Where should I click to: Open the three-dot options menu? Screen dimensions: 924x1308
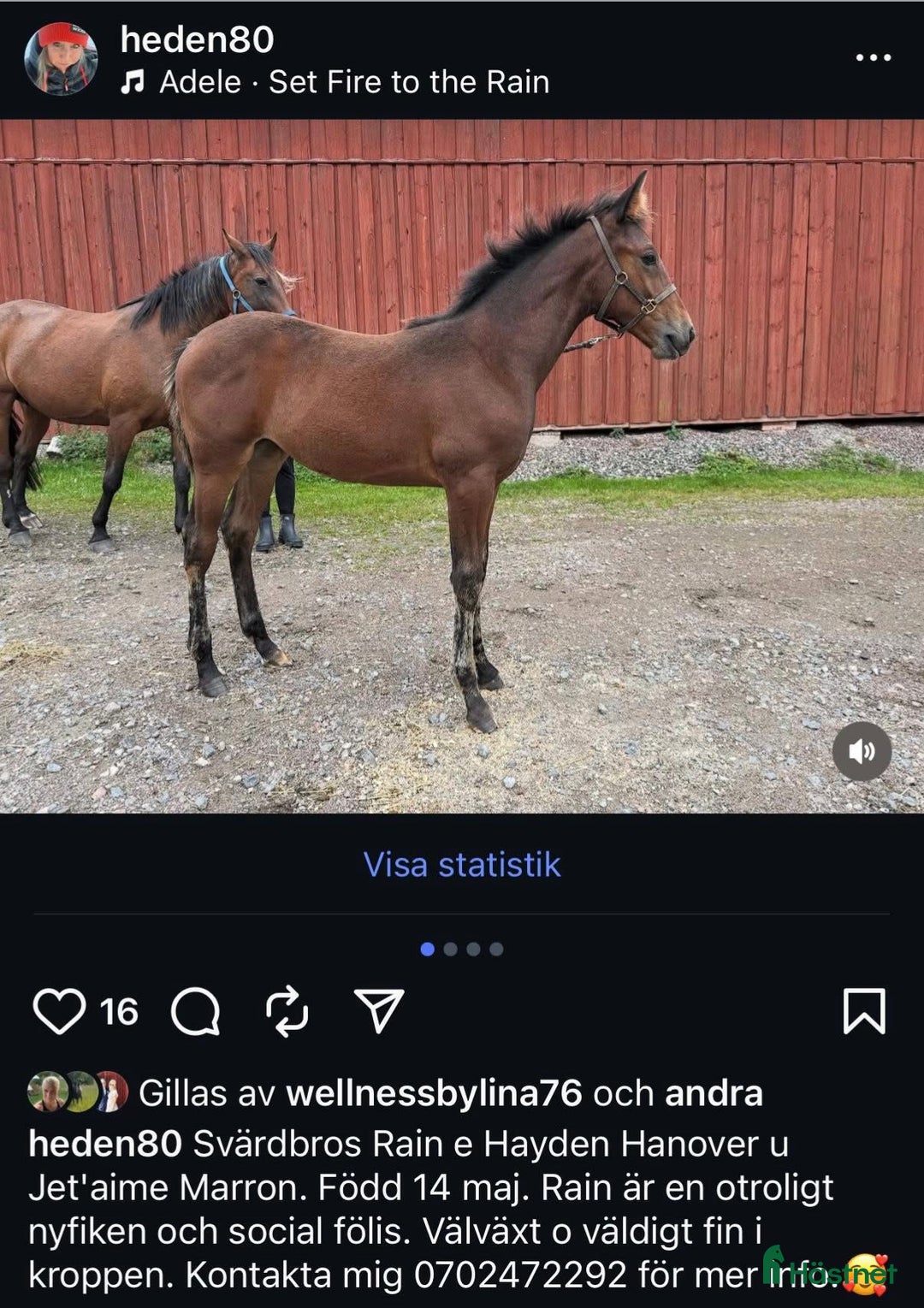click(873, 56)
